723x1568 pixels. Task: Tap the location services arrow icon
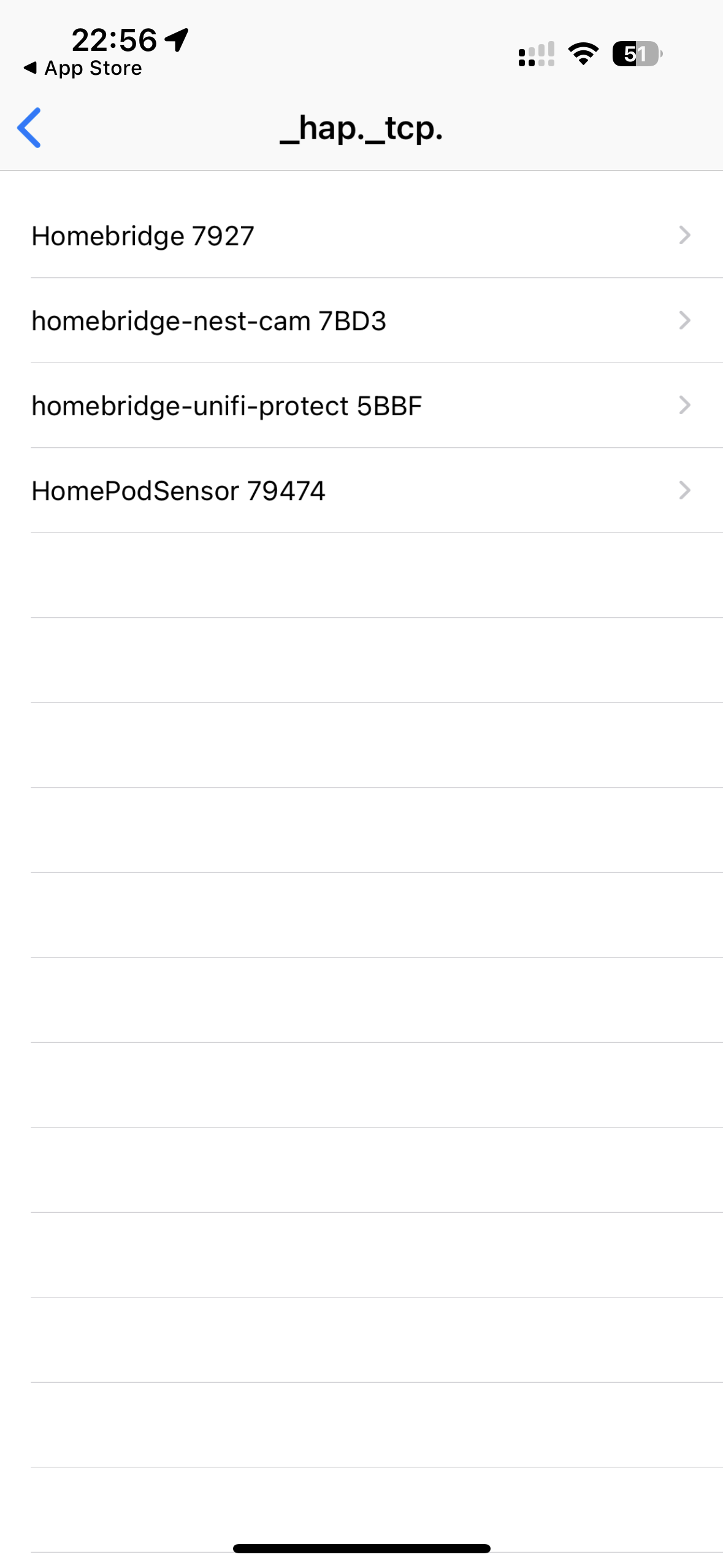click(x=176, y=39)
